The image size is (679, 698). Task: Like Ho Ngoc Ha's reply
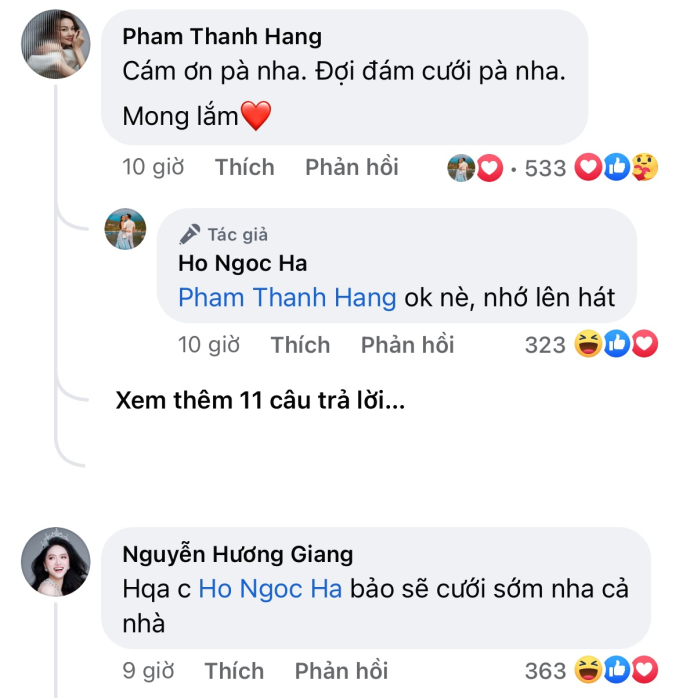300,345
